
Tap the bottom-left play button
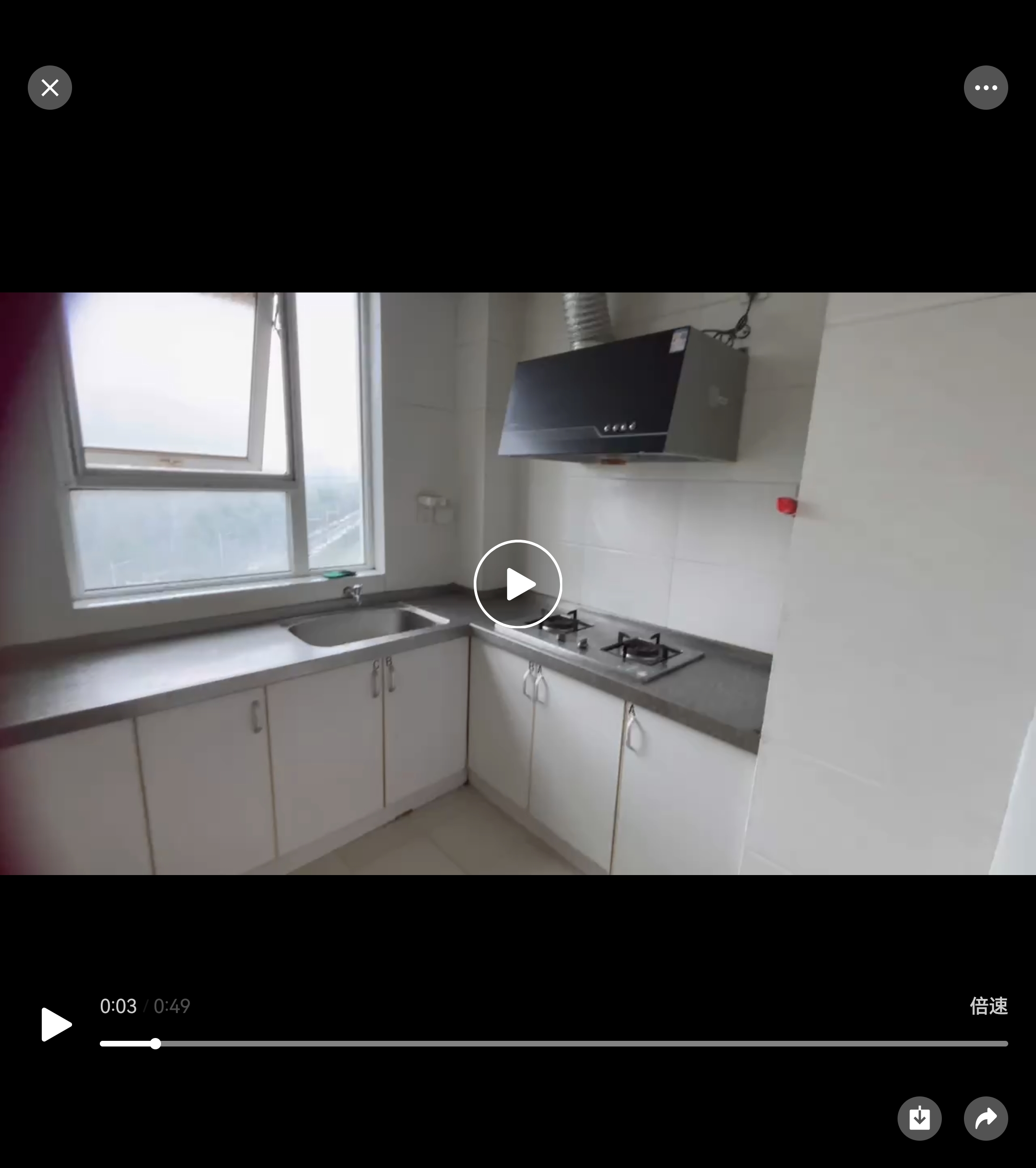(x=56, y=1024)
